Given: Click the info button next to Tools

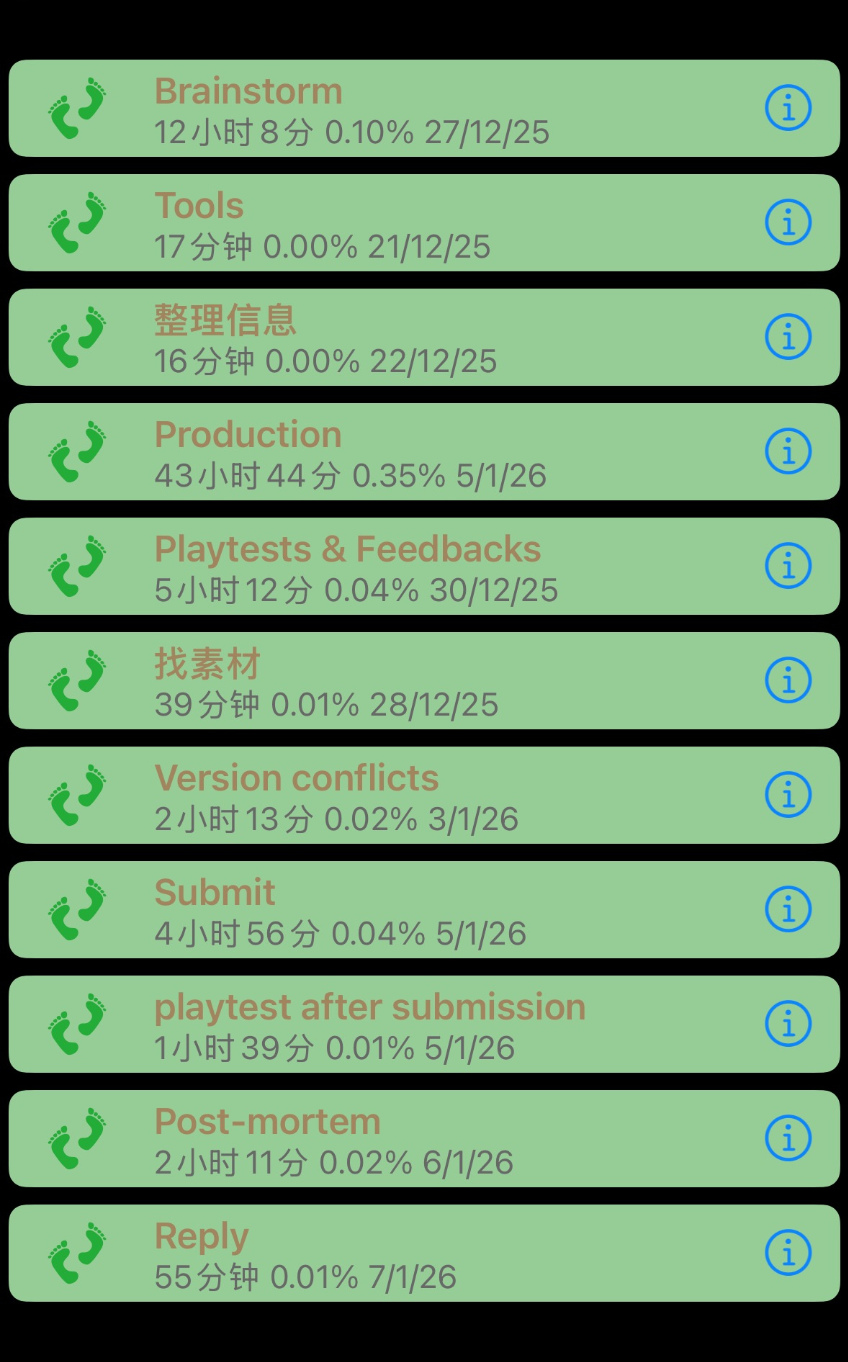Looking at the screenshot, I should (x=788, y=222).
